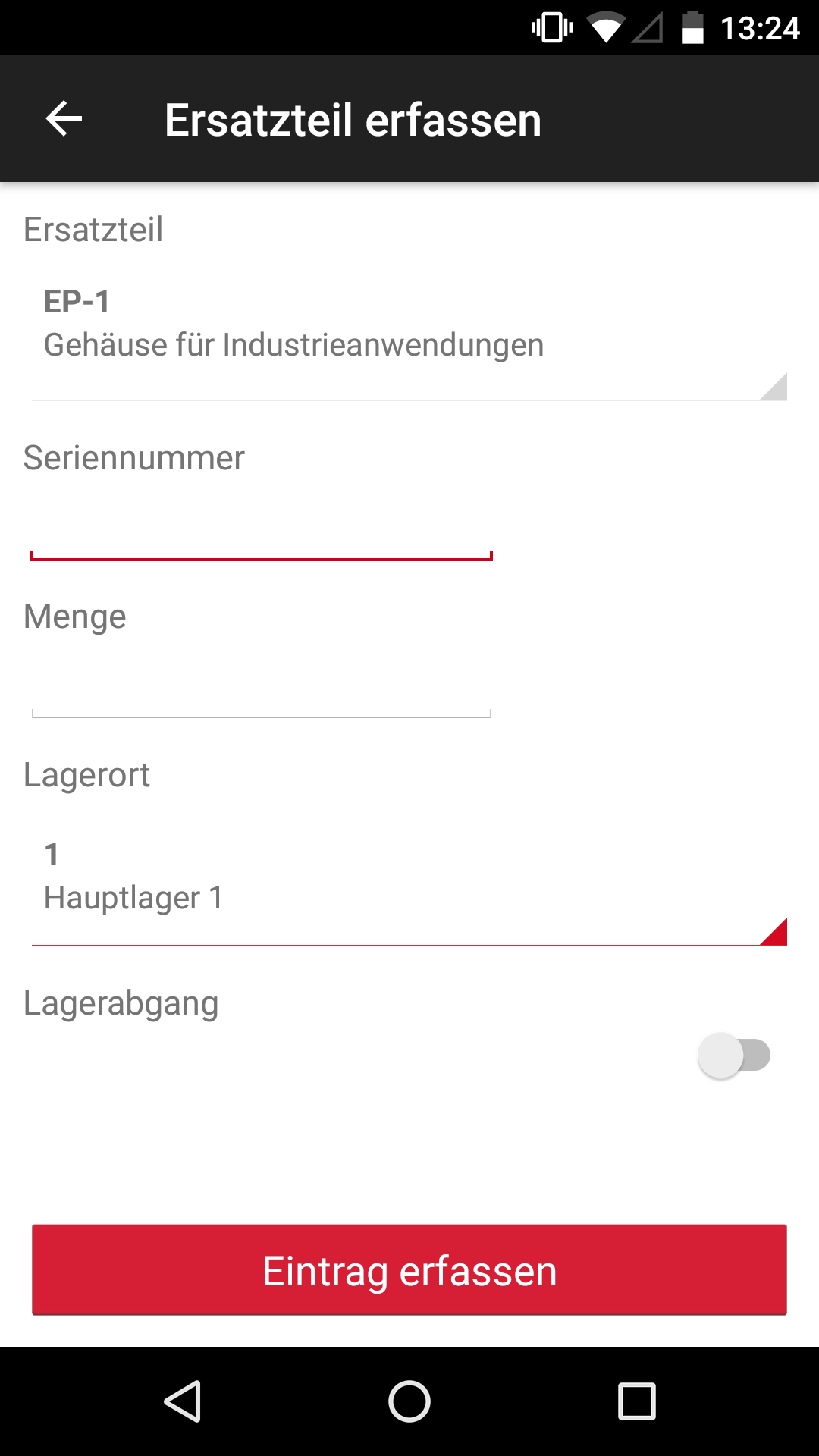
Task: Toggle the Lagerabgang switch
Action: click(734, 1055)
